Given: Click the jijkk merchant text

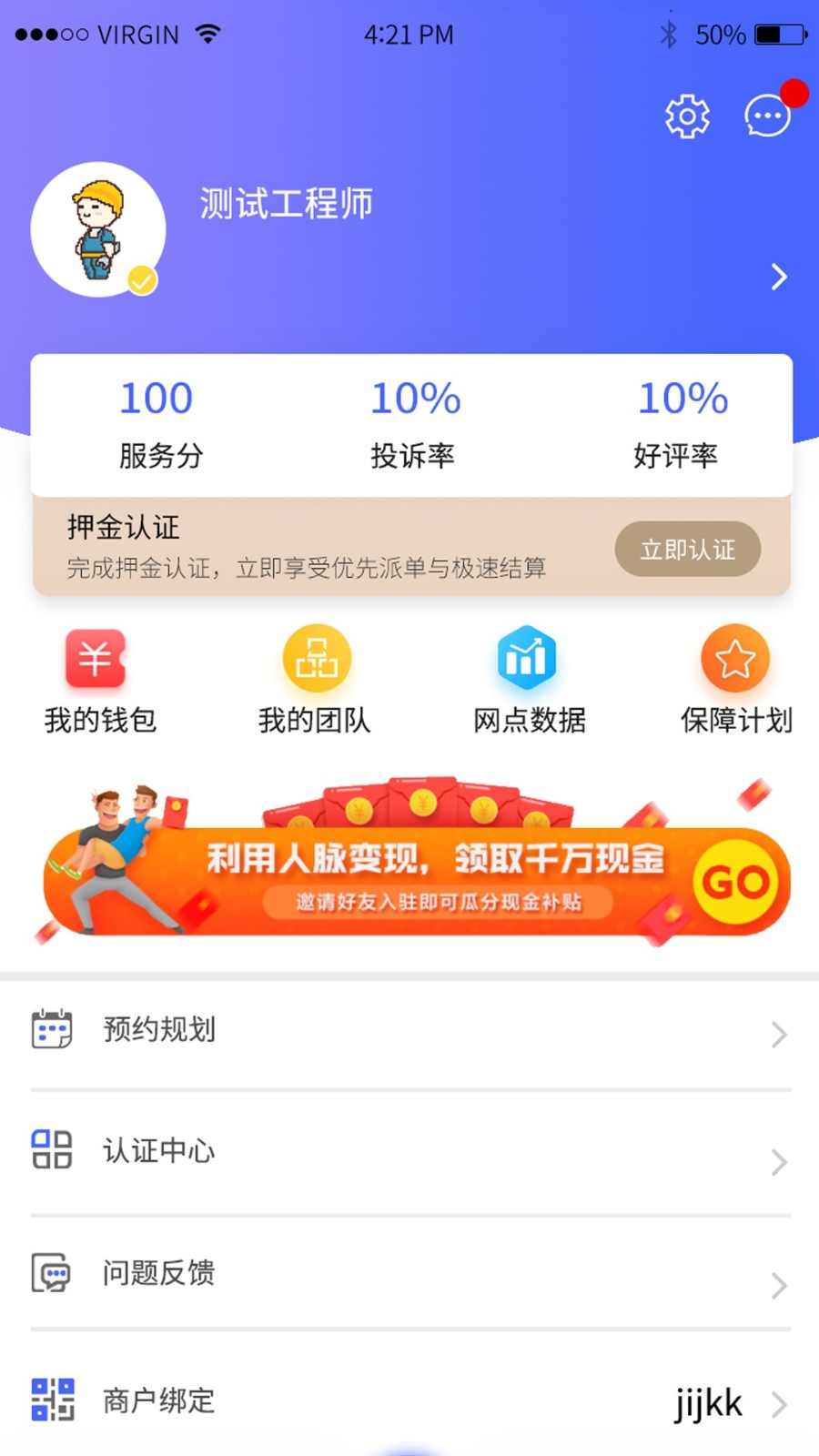Looking at the screenshot, I should click(x=709, y=1404).
